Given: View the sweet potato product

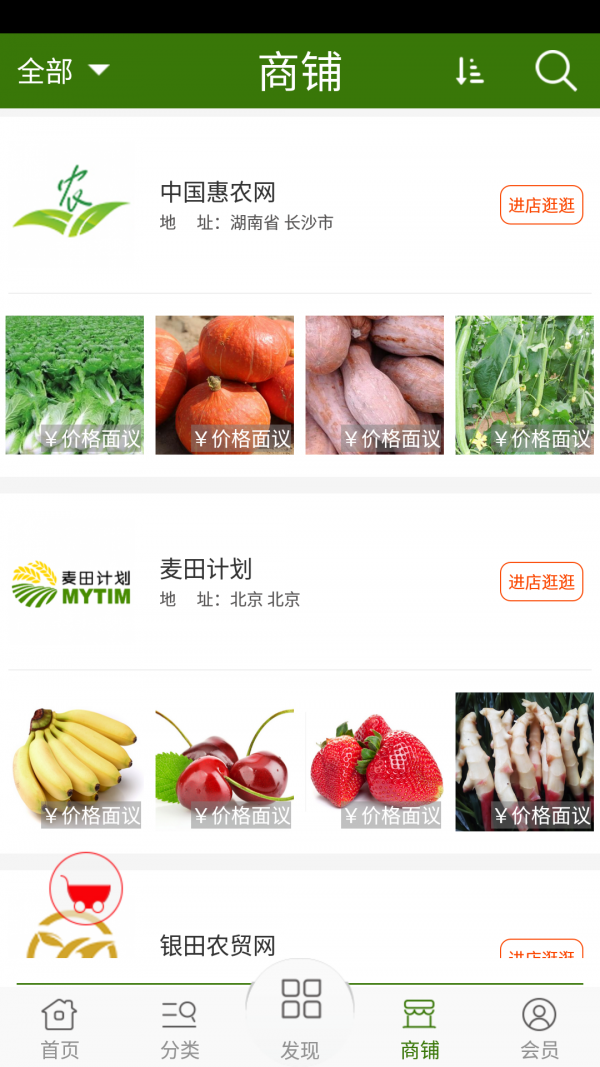Looking at the screenshot, I should click(x=375, y=385).
